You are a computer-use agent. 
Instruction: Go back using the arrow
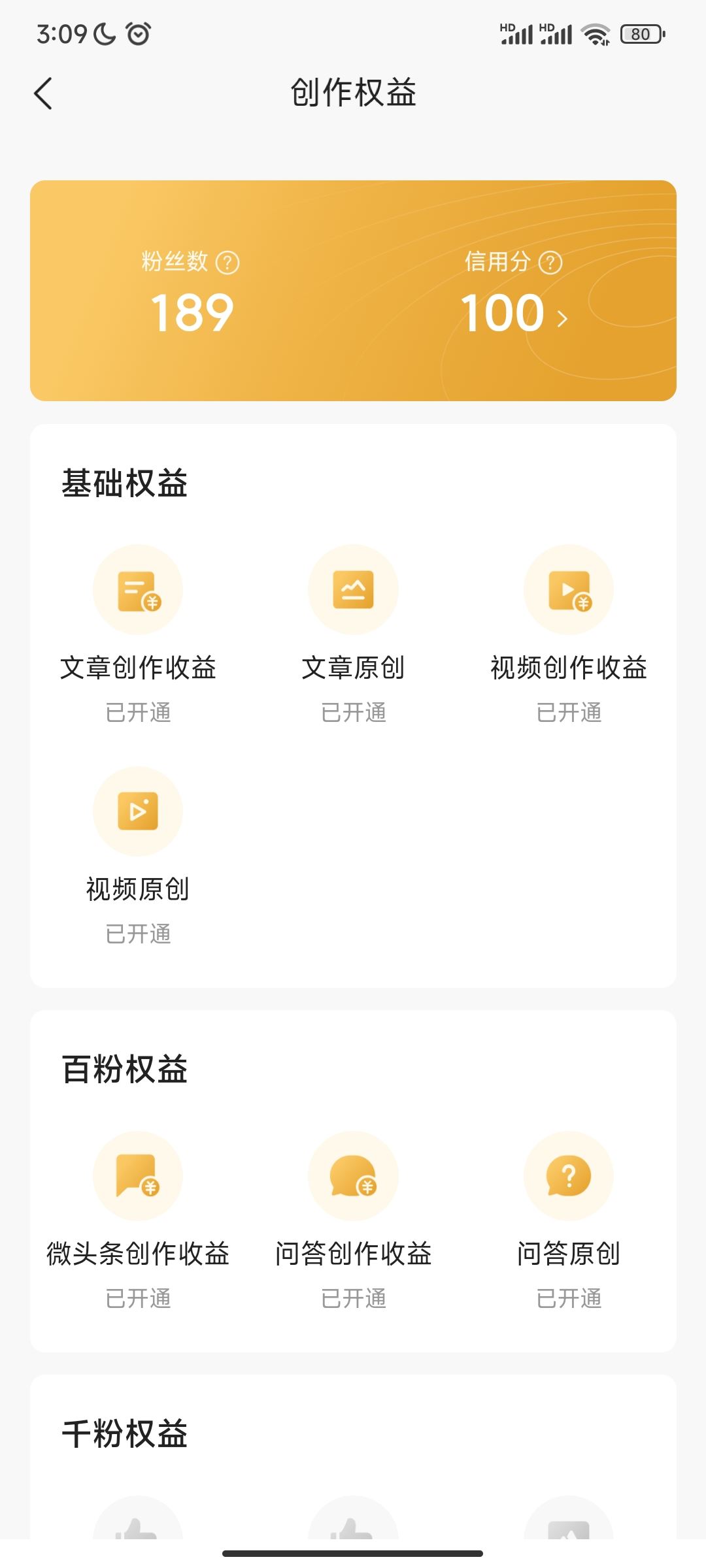pos(44,93)
